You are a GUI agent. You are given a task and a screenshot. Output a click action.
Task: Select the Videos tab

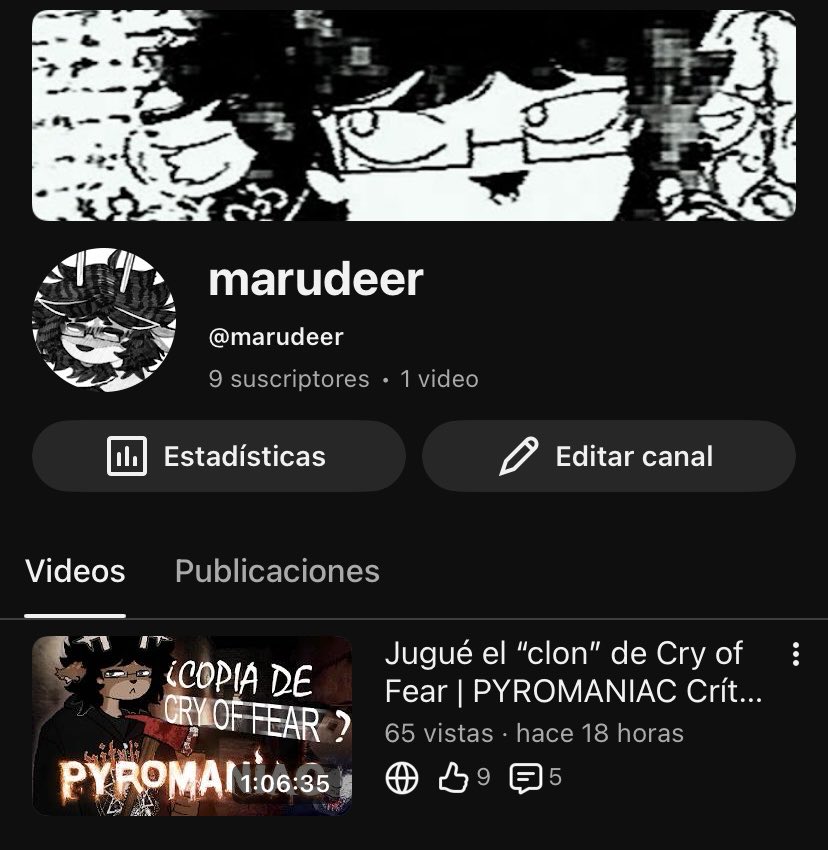pos(75,571)
